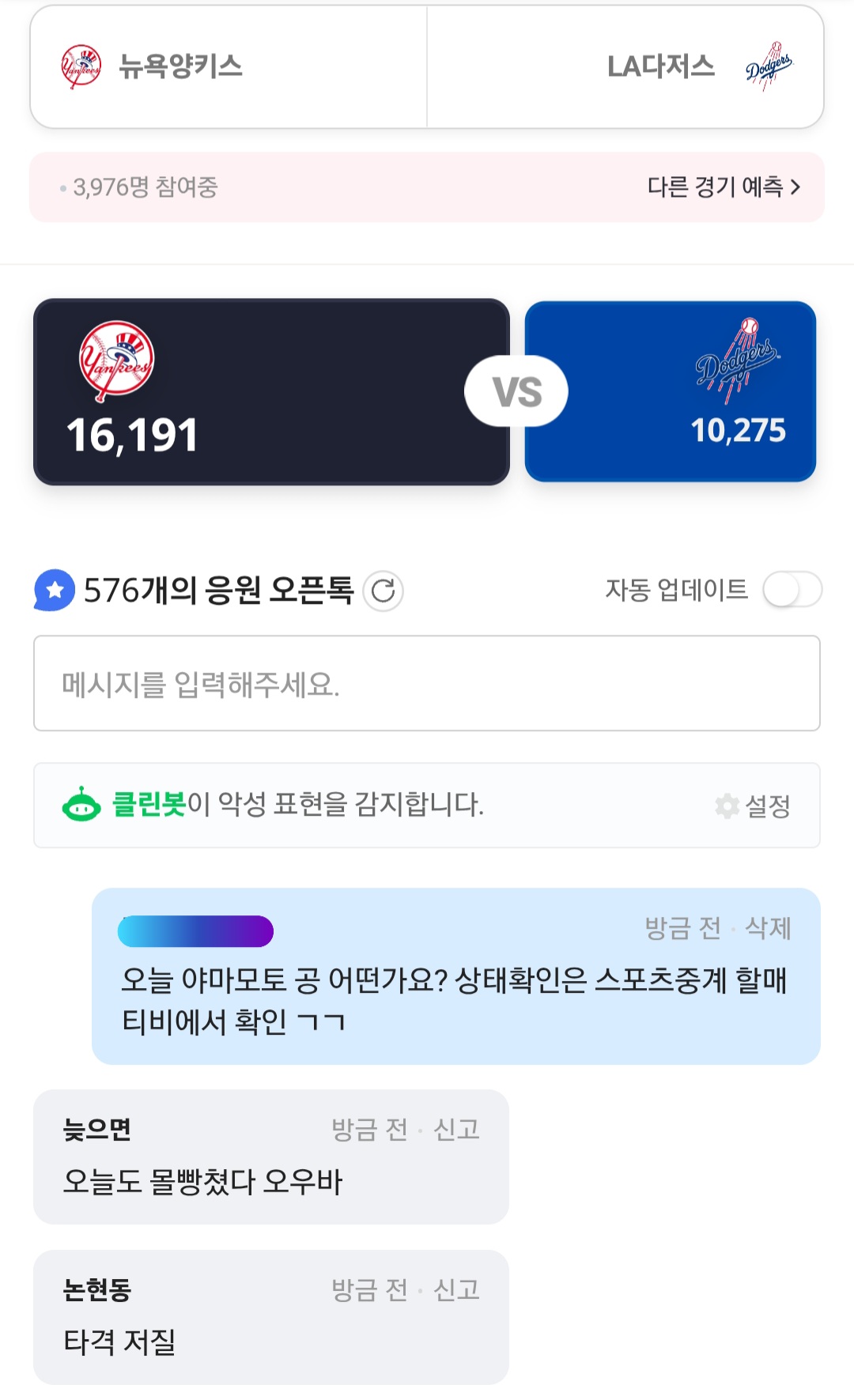Screen dimensions: 854x1400
Task: Cheer for Dodgers card with 10,275
Action: (x=671, y=391)
